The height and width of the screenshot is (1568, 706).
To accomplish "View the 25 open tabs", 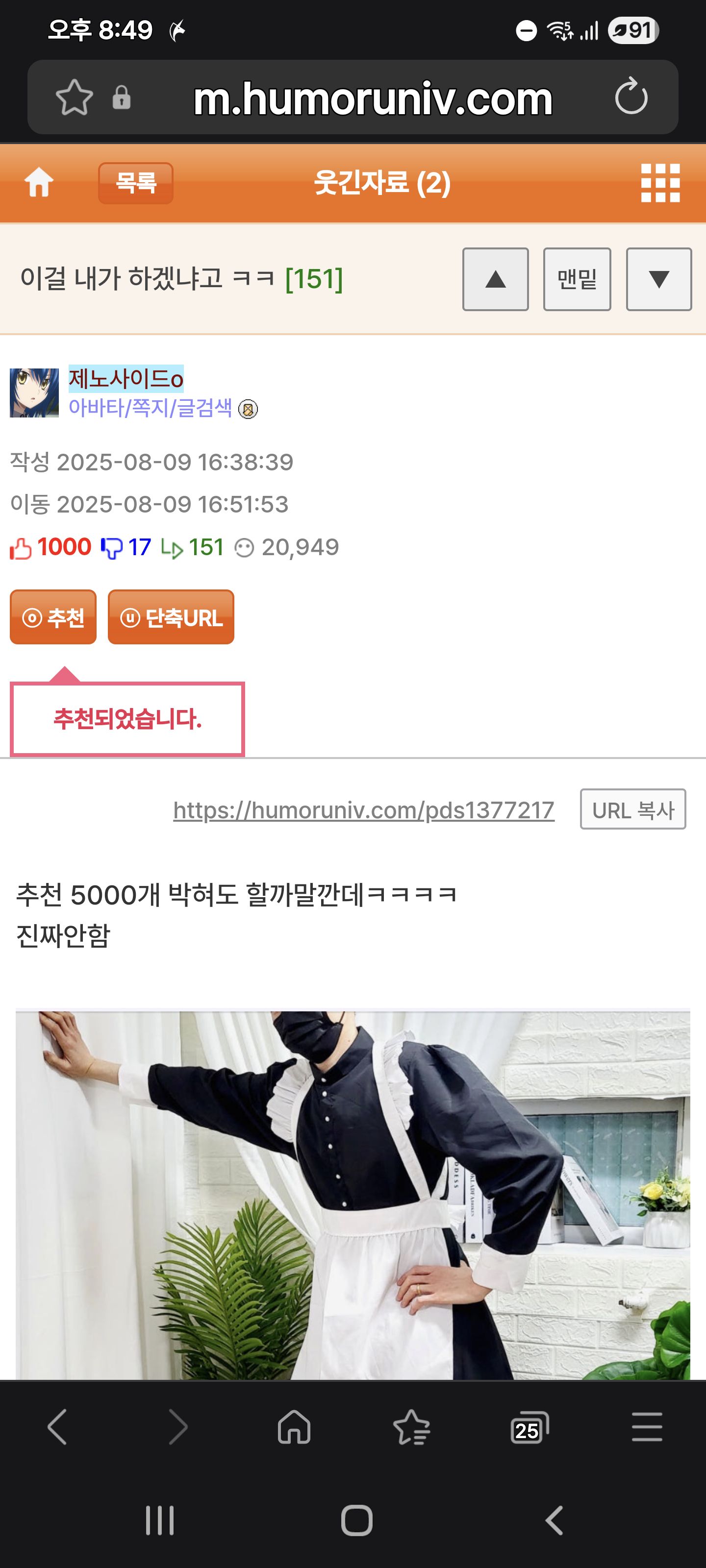I will pos(529,1427).
